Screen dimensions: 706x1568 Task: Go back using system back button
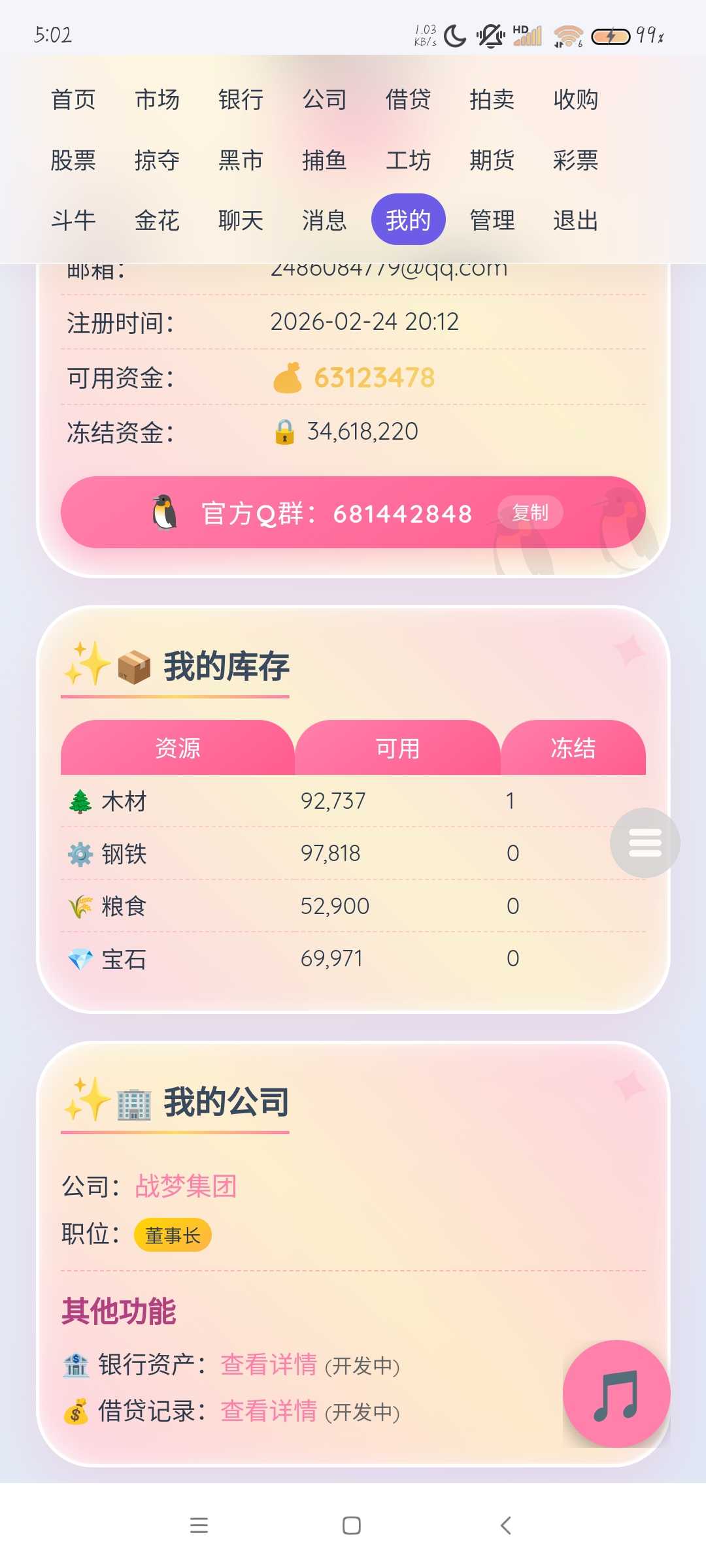505,1526
